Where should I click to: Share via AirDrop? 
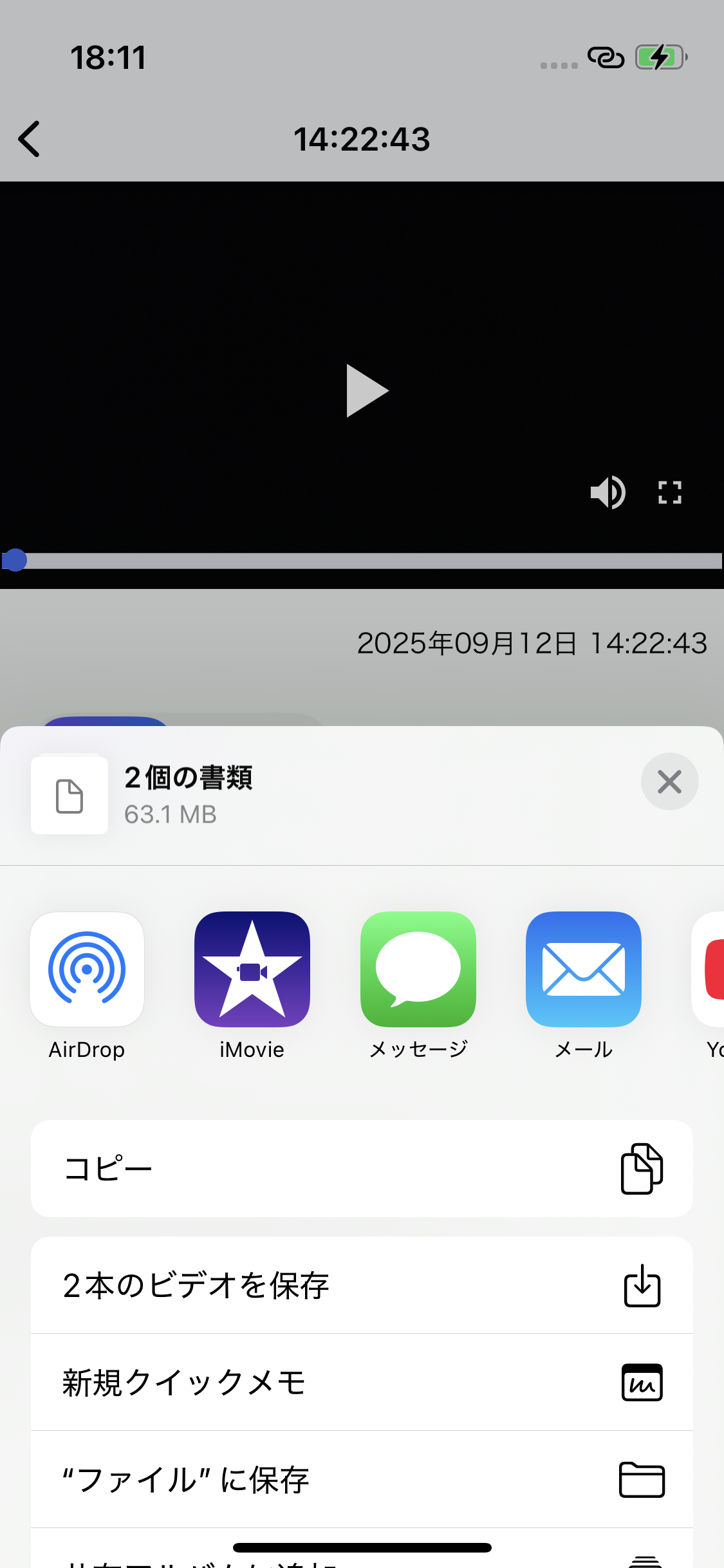(x=87, y=969)
